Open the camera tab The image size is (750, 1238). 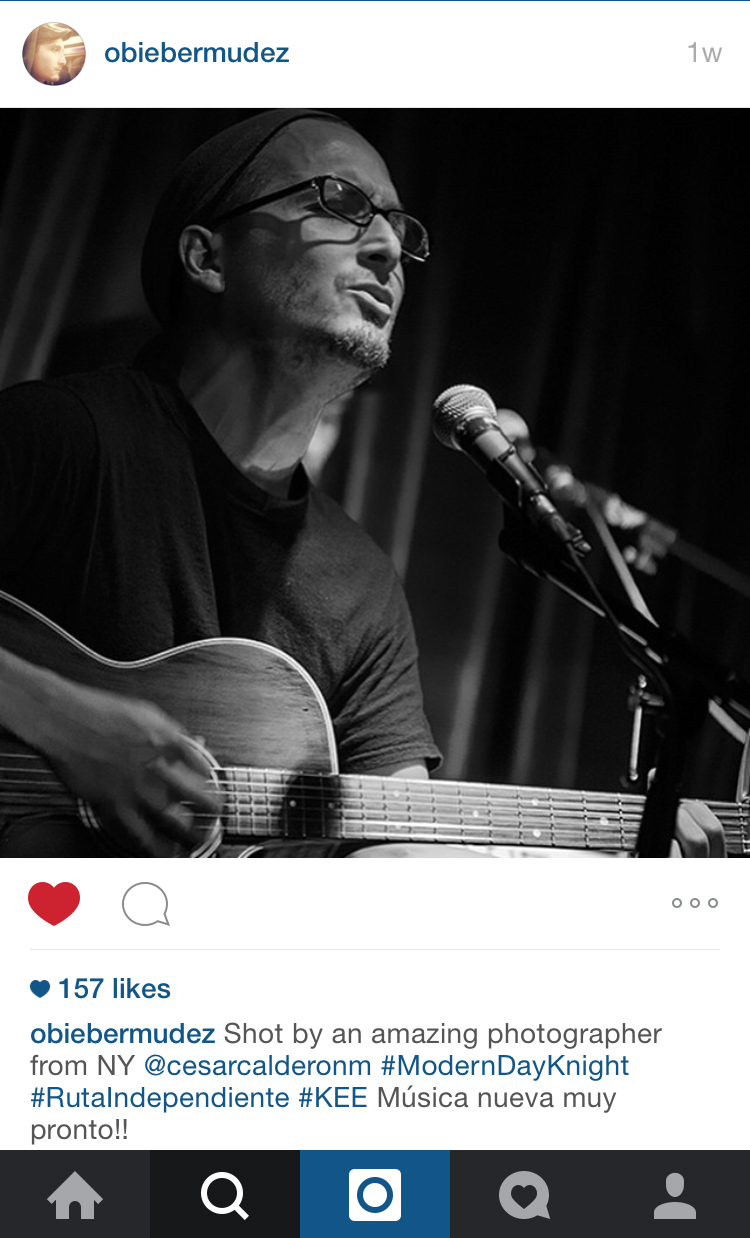pyautogui.click(x=375, y=1194)
